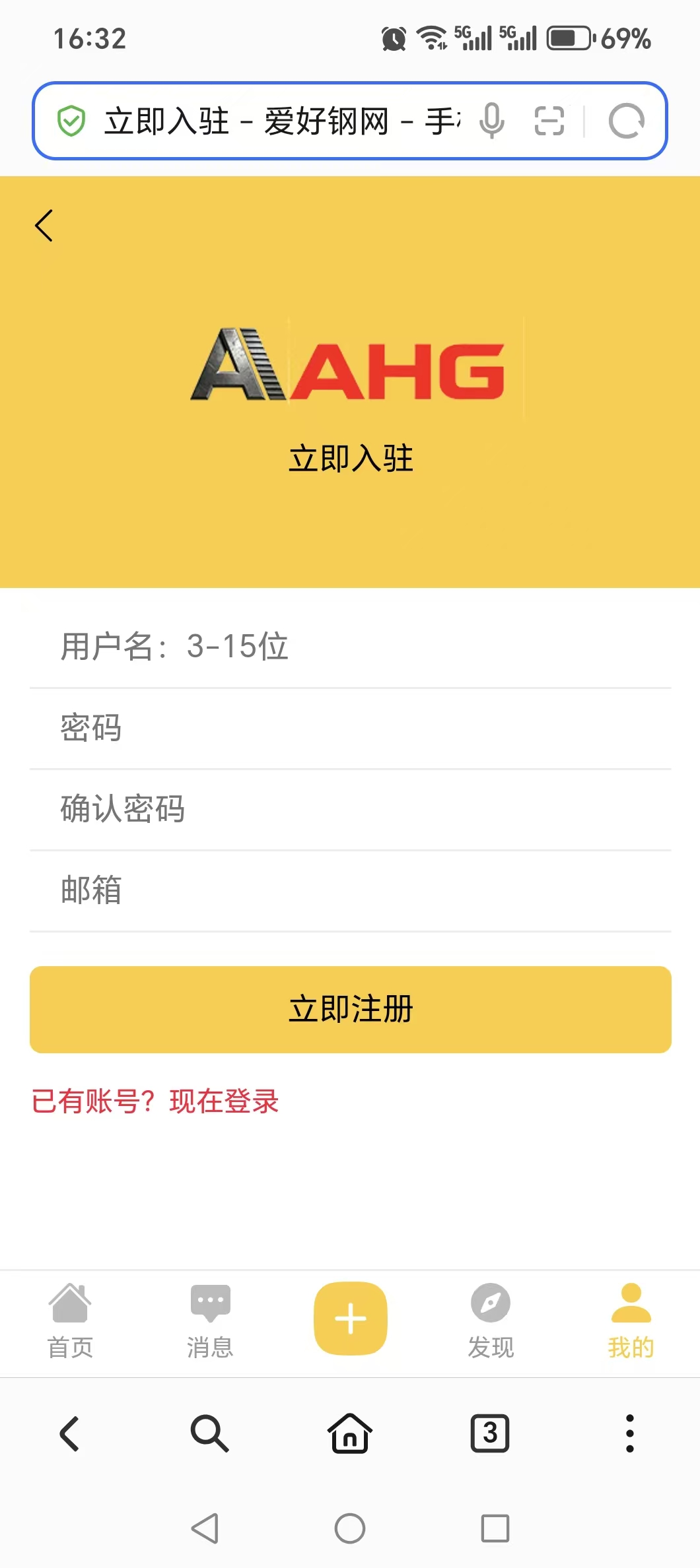Open the browser three-dot menu
Viewport: 700px width, 1568px height.
pyautogui.click(x=629, y=1433)
